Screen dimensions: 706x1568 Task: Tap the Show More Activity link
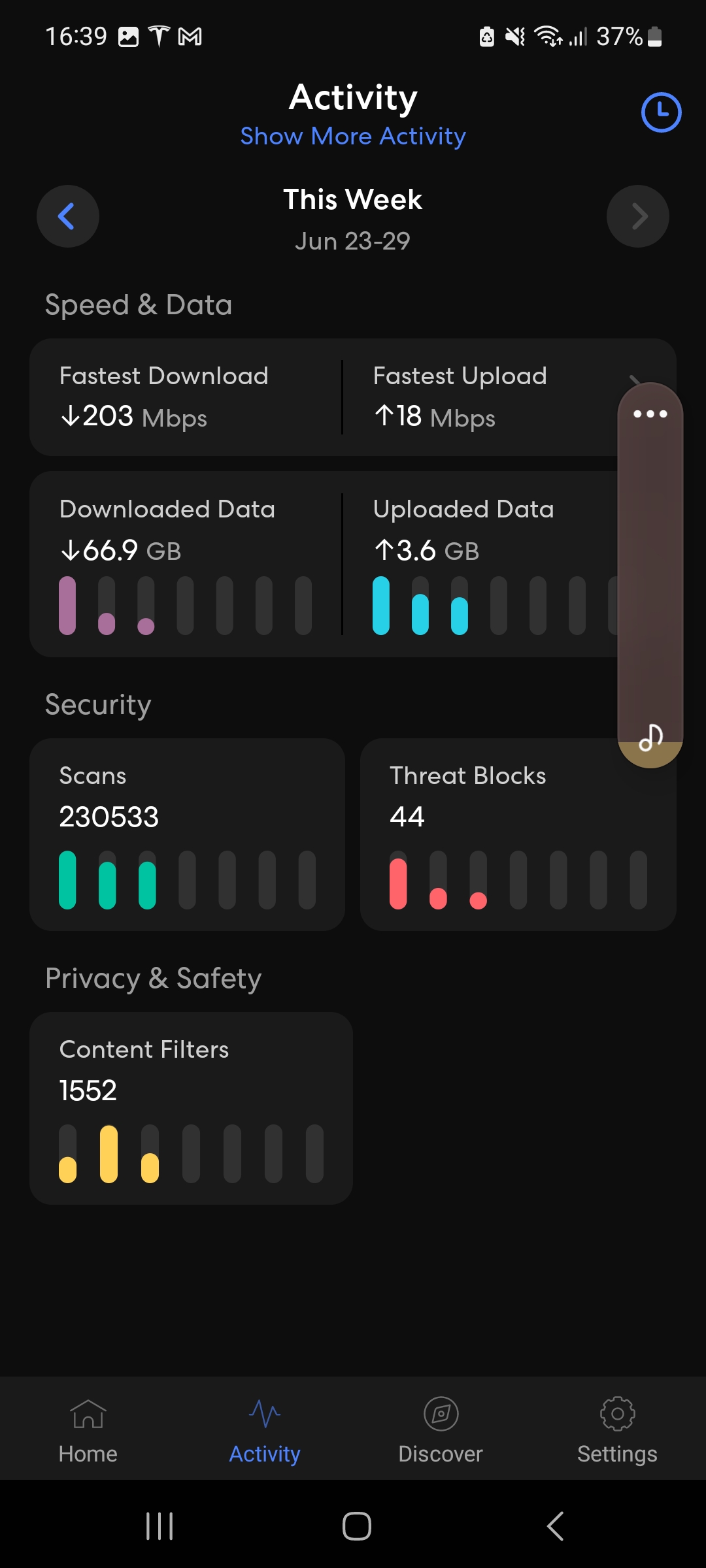[353, 136]
